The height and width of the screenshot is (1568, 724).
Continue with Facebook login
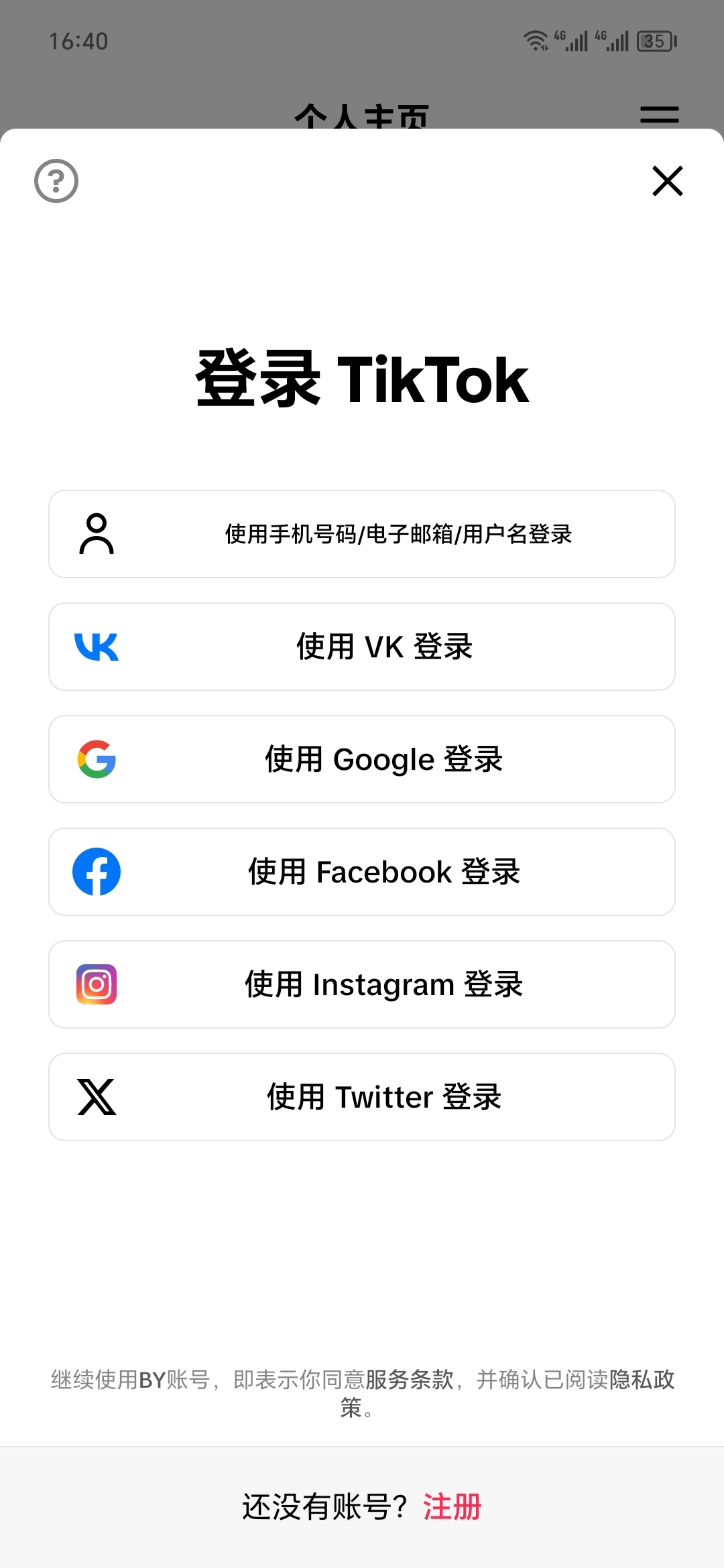pyautogui.click(x=362, y=872)
